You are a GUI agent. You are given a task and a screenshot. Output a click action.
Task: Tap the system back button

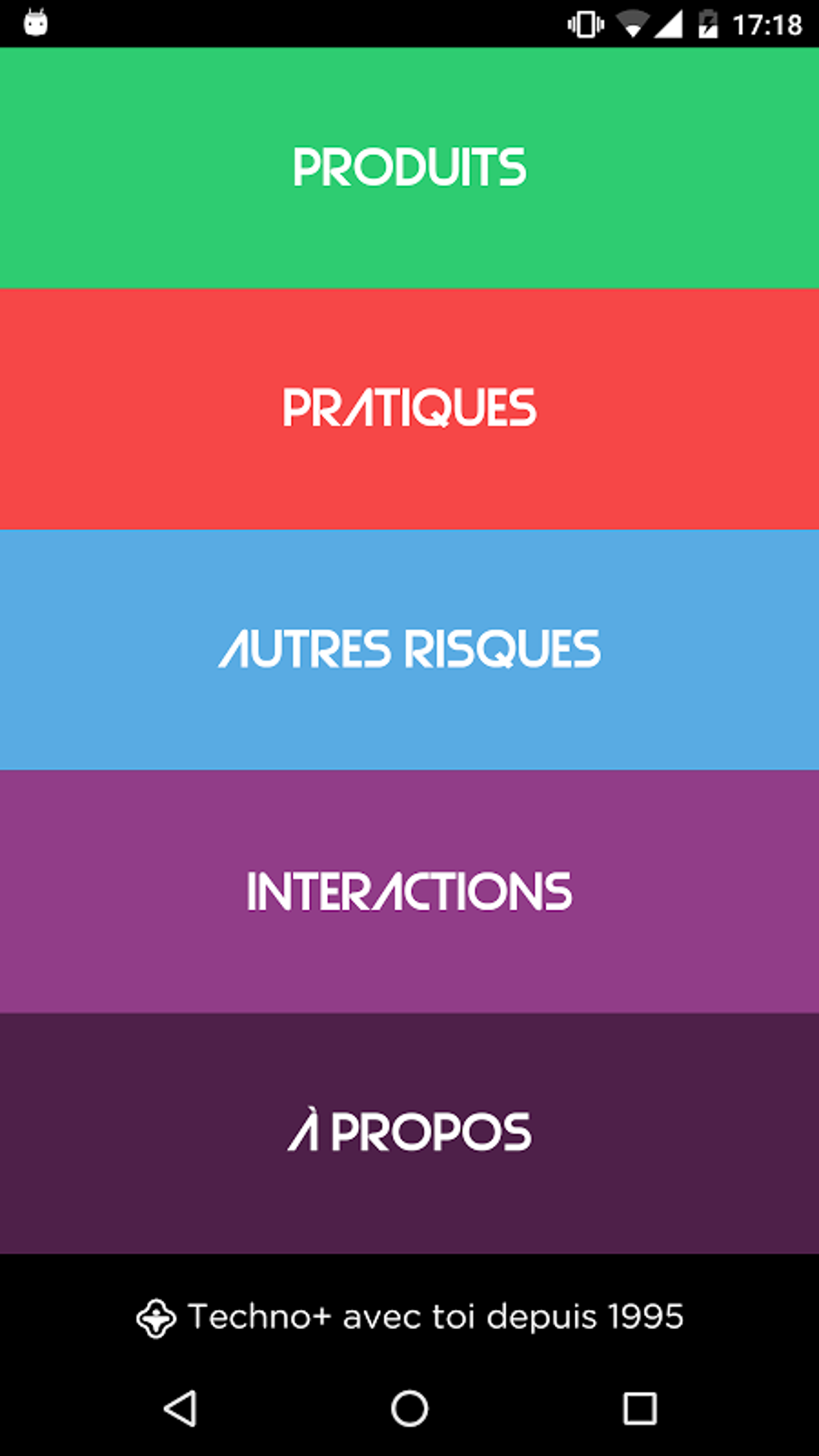(181, 1408)
